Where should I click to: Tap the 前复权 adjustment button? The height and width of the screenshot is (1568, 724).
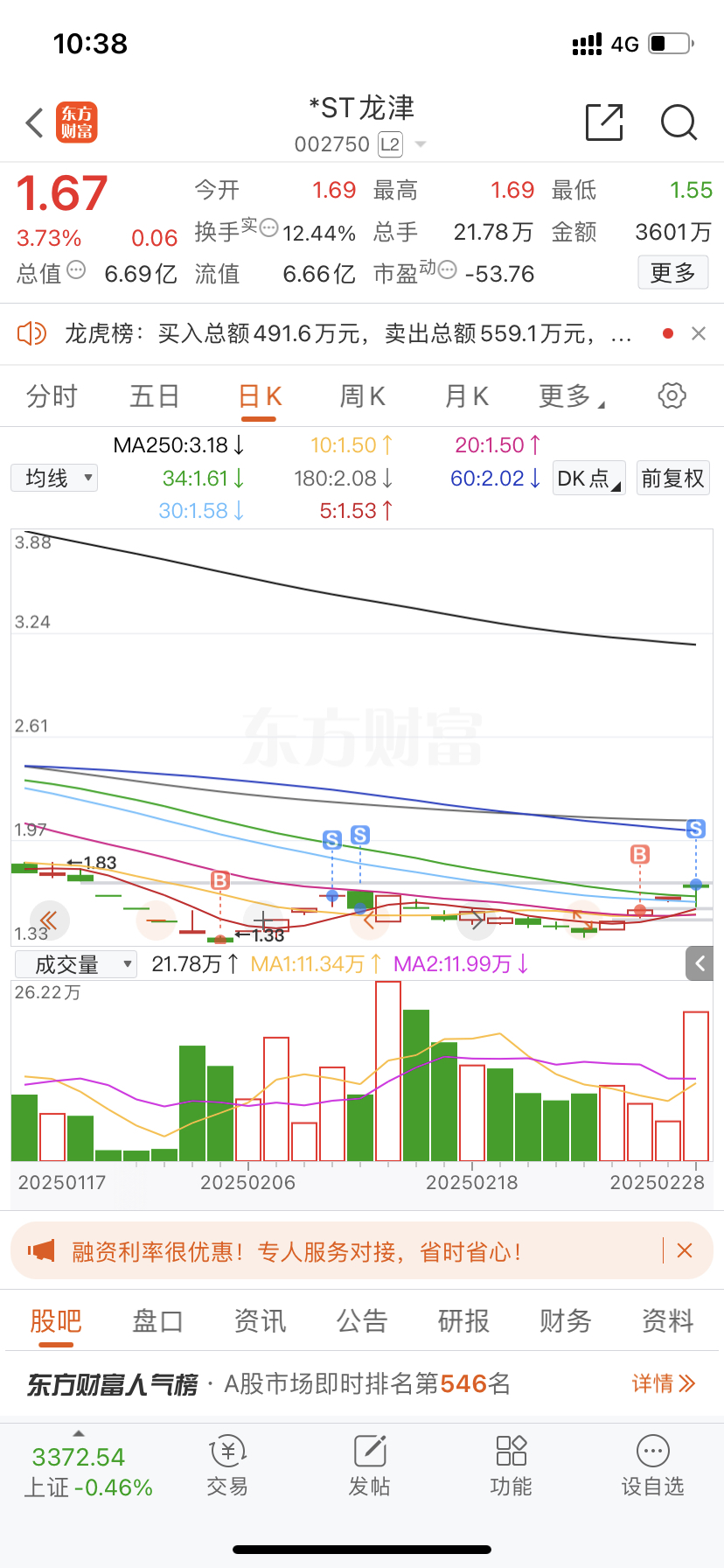coord(672,479)
